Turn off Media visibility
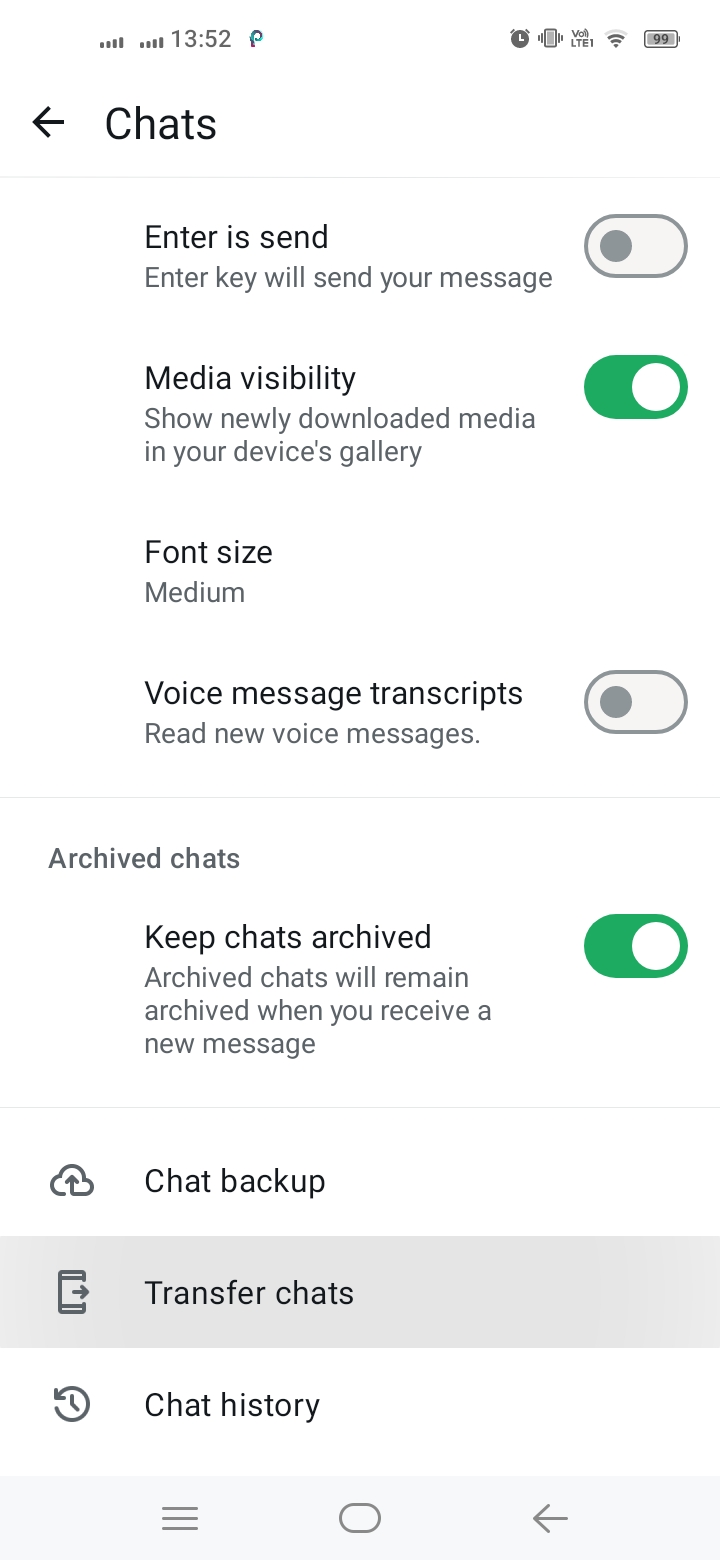Screen dimensions: 720x1560 point(635,387)
